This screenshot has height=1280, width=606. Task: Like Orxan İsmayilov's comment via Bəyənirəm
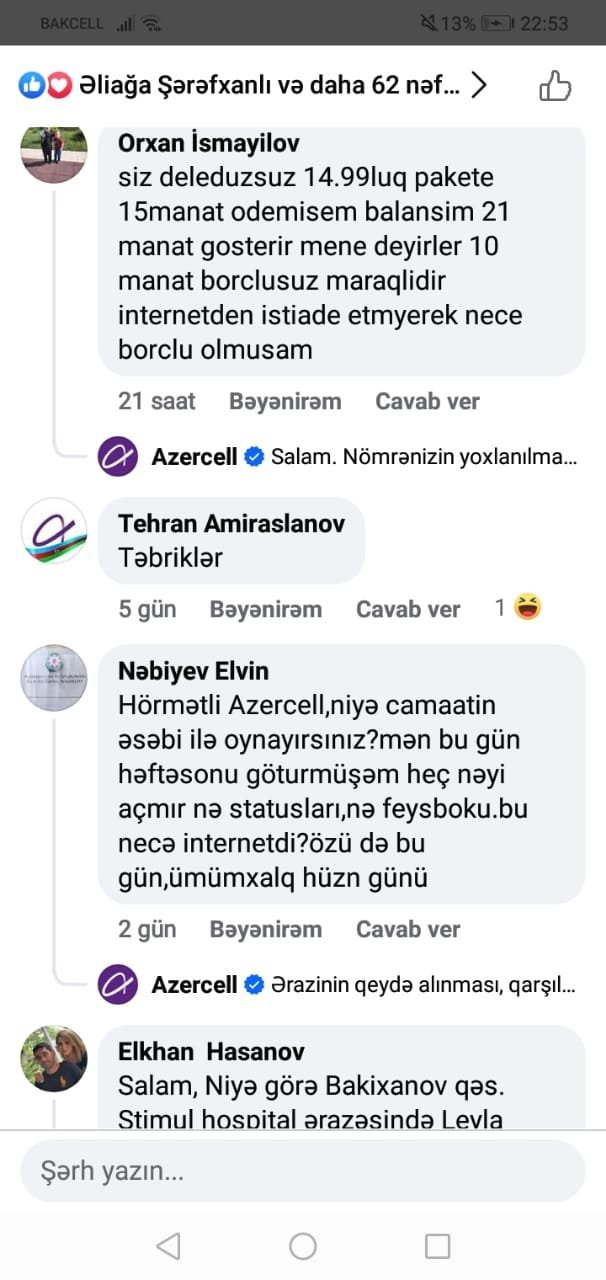[x=285, y=401]
